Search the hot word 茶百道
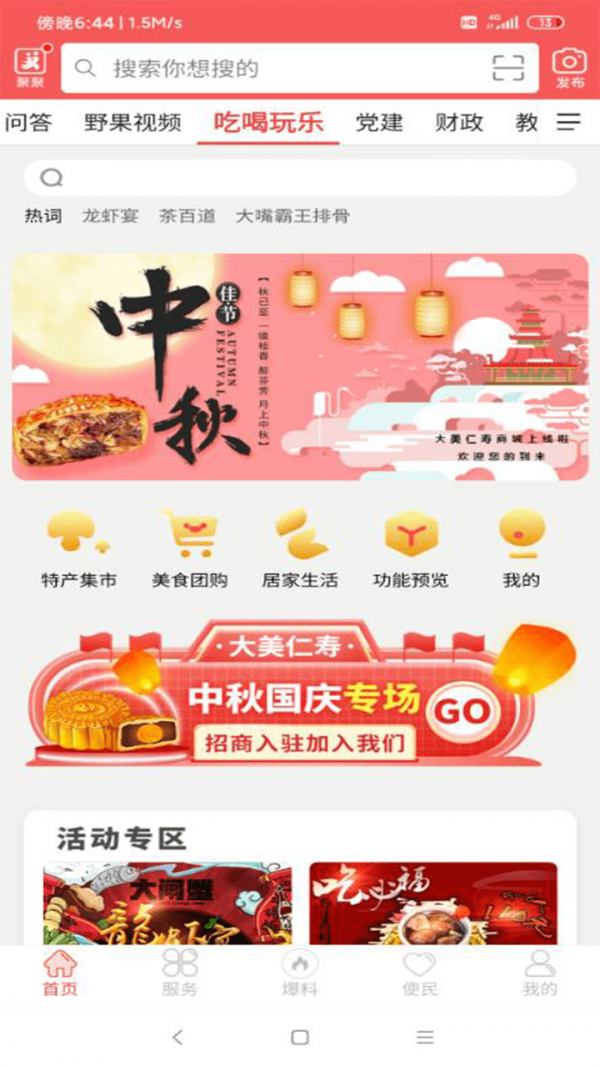 pos(187,215)
